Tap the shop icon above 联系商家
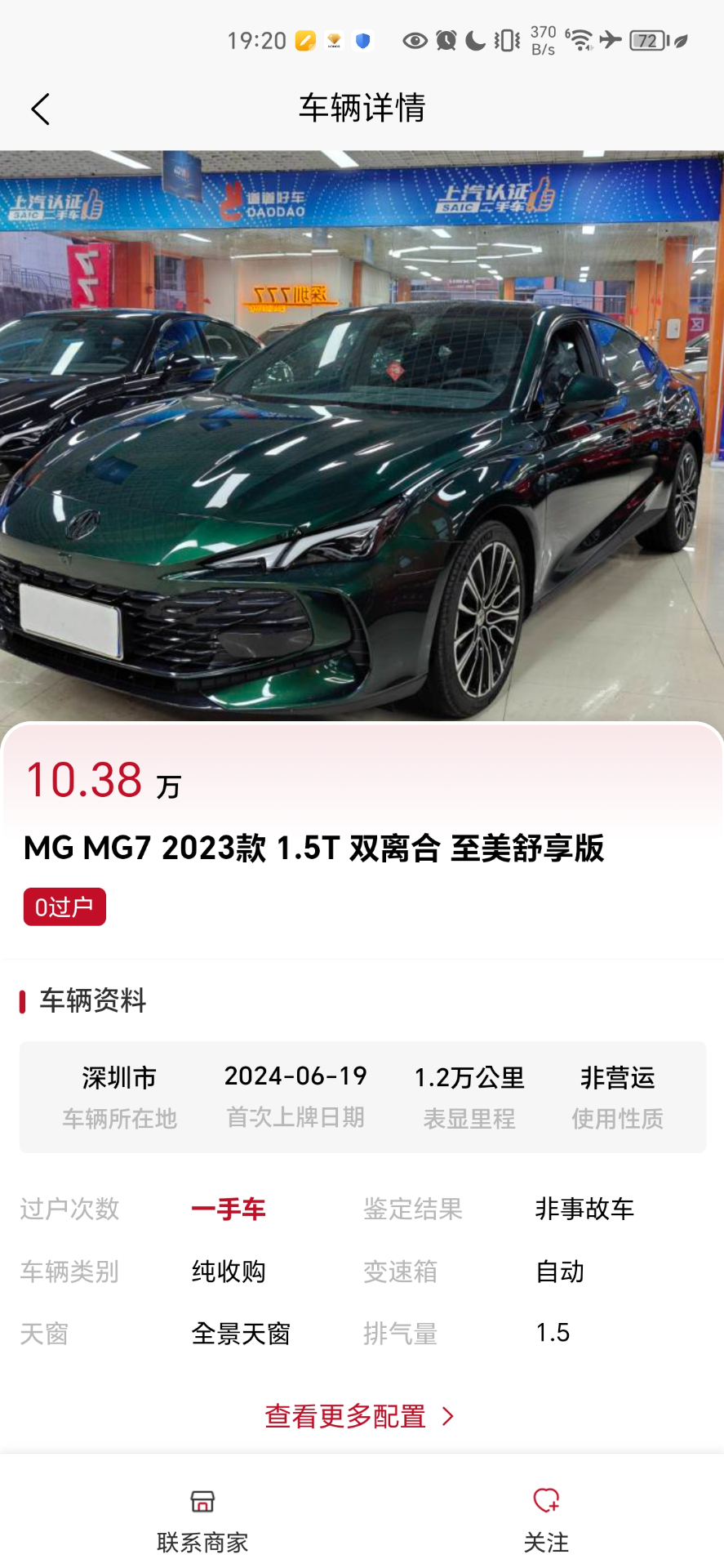This screenshot has height=1568, width=724. [x=202, y=1501]
